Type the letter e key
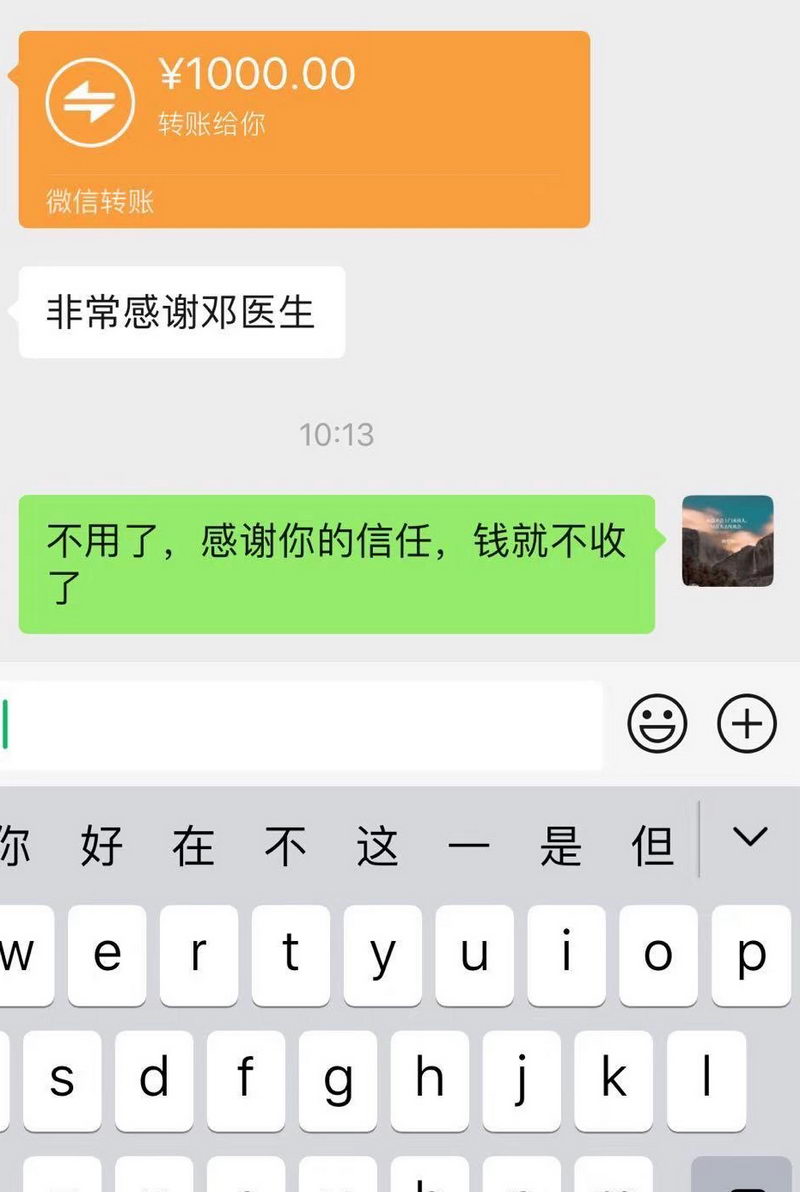Screen dimensions: 800x1192 click(x=107, y=955)
